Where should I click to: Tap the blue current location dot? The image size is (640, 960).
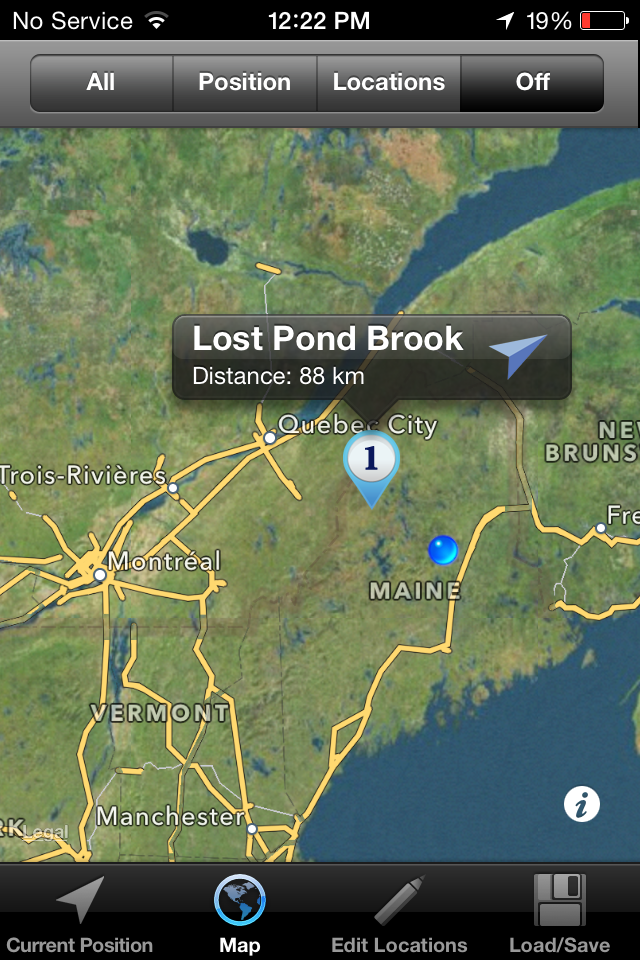pos(442,549)
